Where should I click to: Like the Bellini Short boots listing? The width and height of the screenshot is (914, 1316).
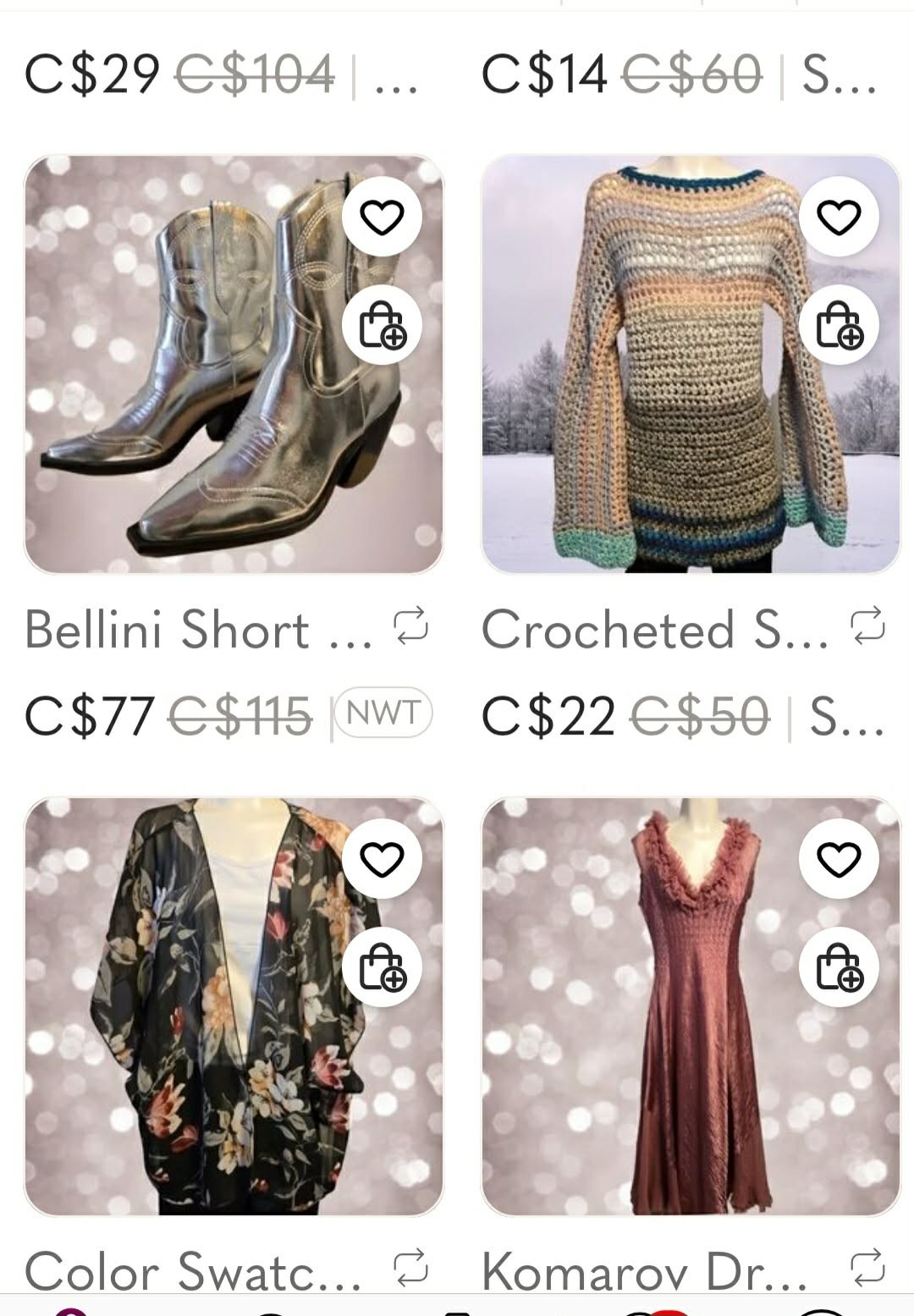pyautogui.click(x=382, y=217)
